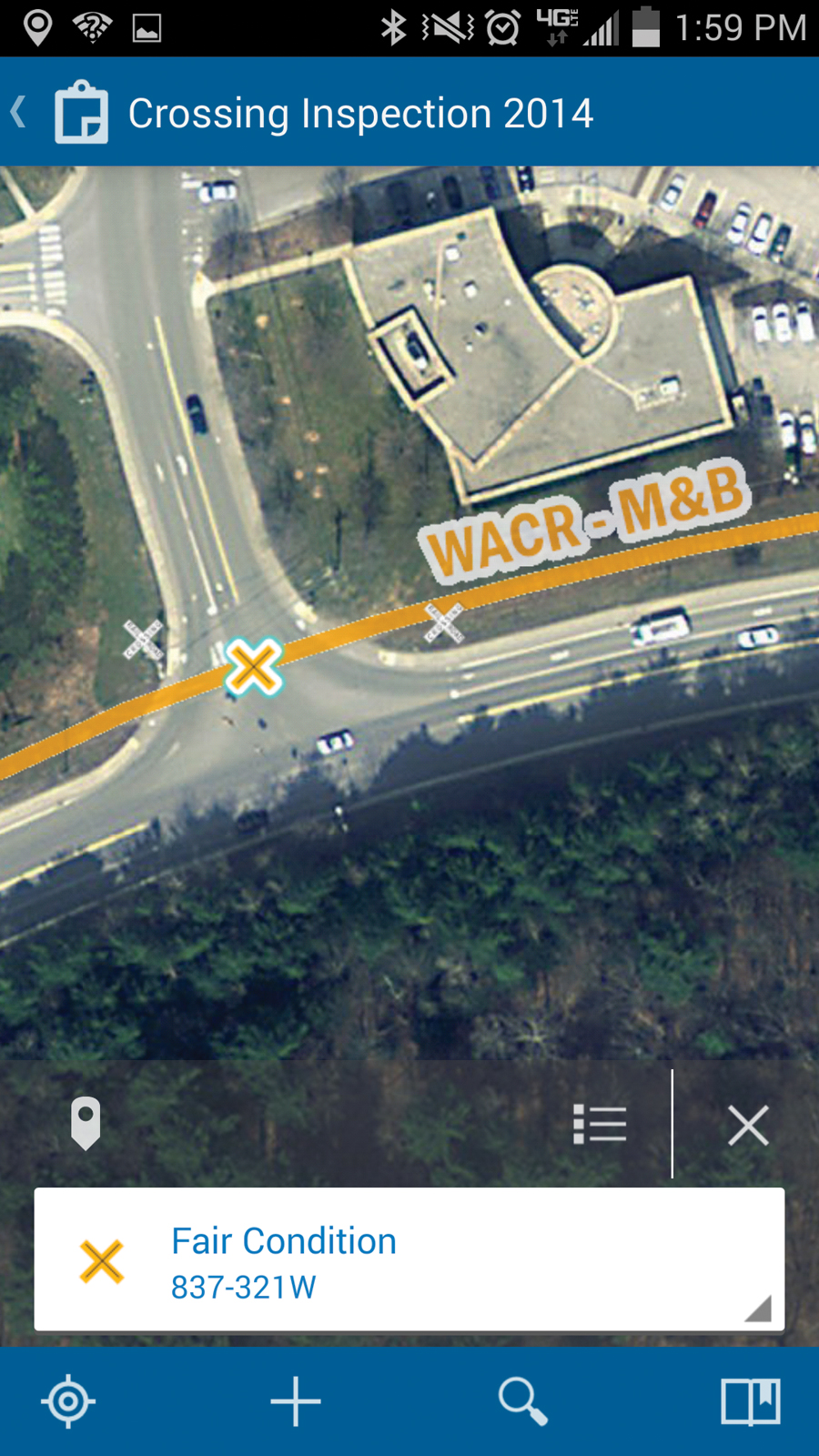Open the results list view
Viewport: 819px width, 1456px height.
(600, 1124)
